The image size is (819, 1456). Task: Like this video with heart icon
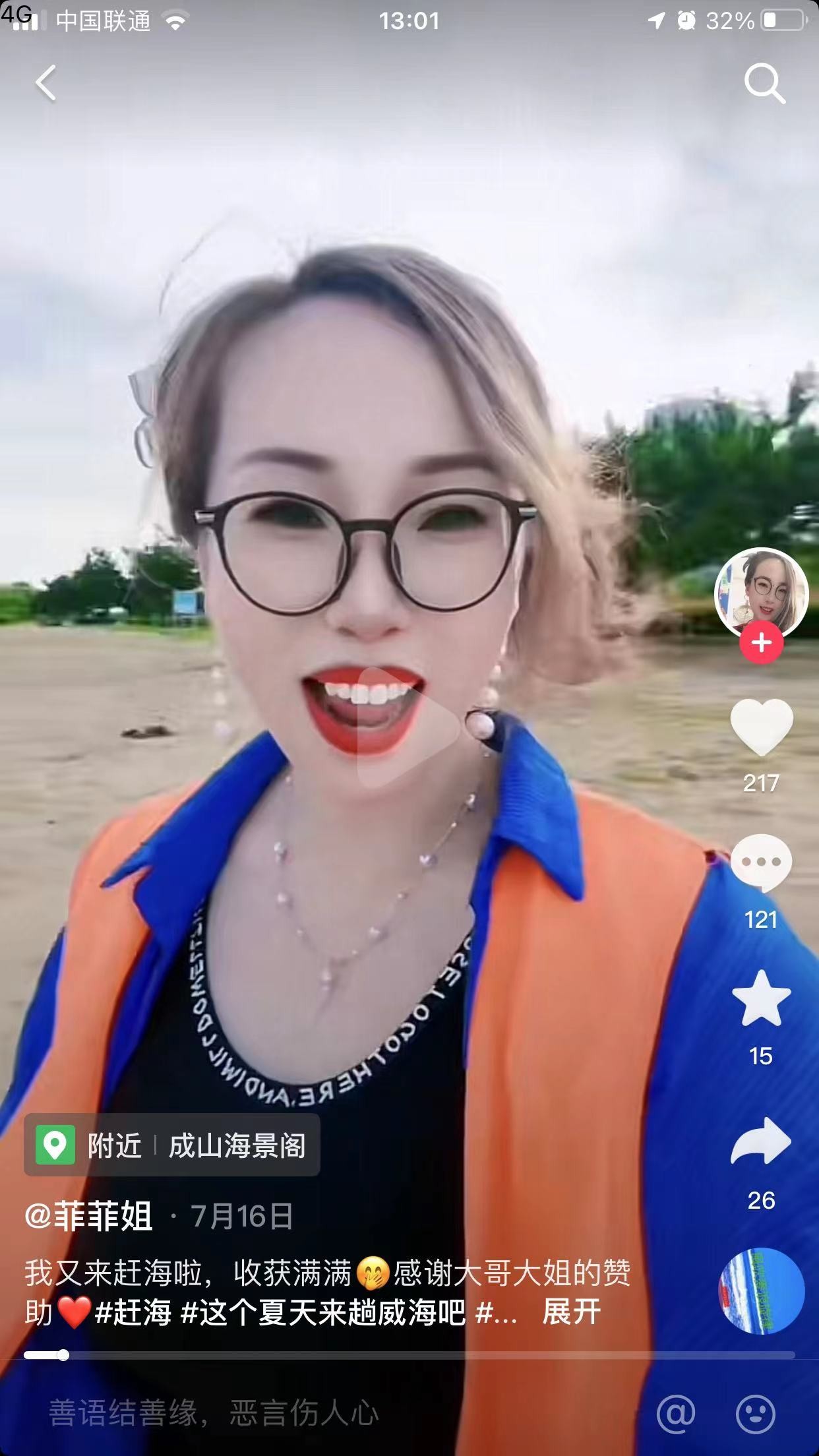(761, 727)
